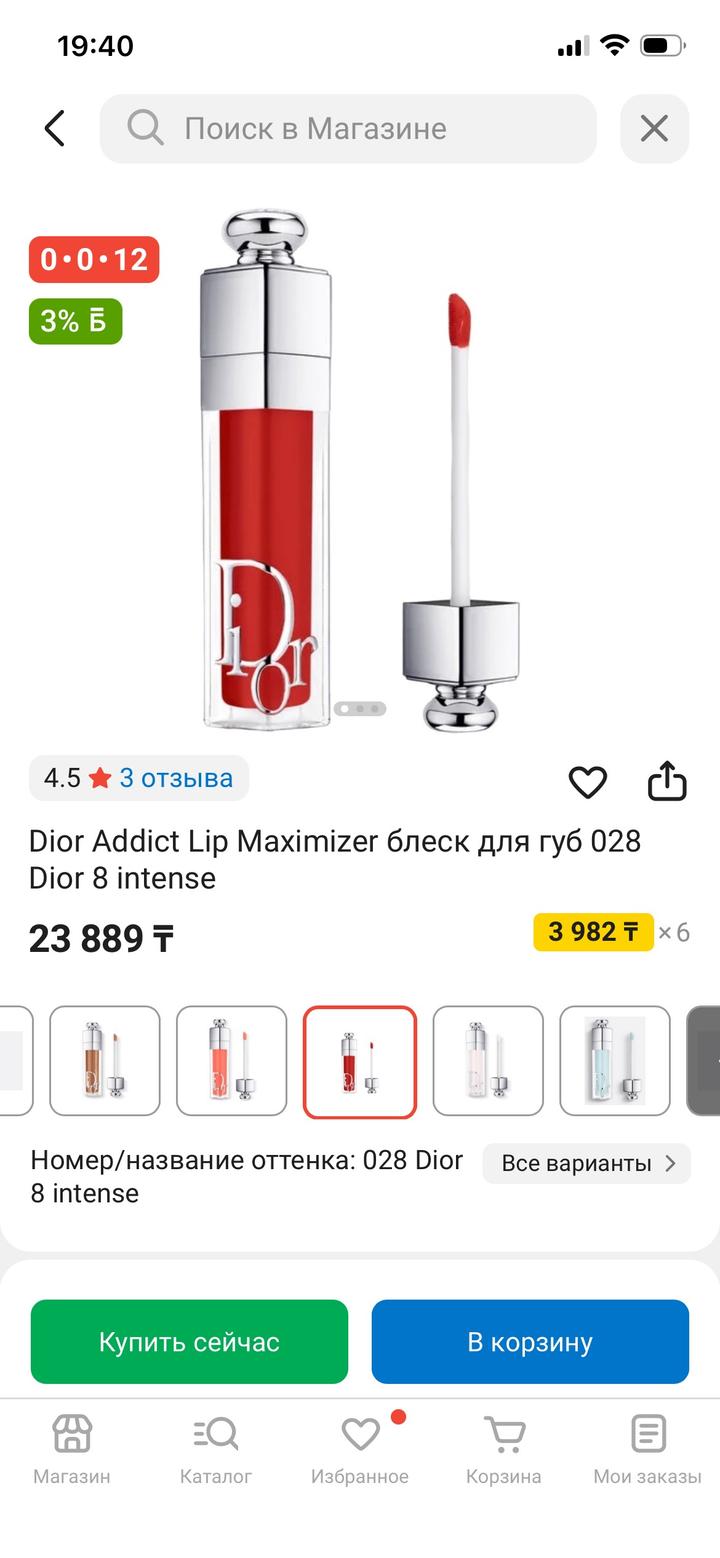Viewport: 720px width, 1558px height.
Task: Open the 'Каталог' tab
Action: (x=216, y=1449)
